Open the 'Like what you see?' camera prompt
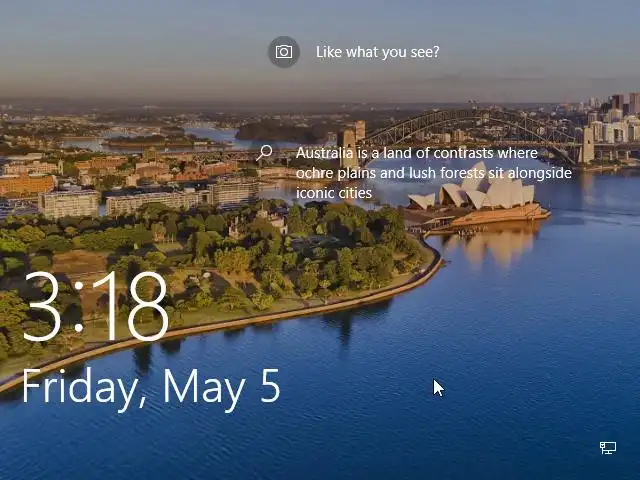The image size is (640, 480). point(284,52)
